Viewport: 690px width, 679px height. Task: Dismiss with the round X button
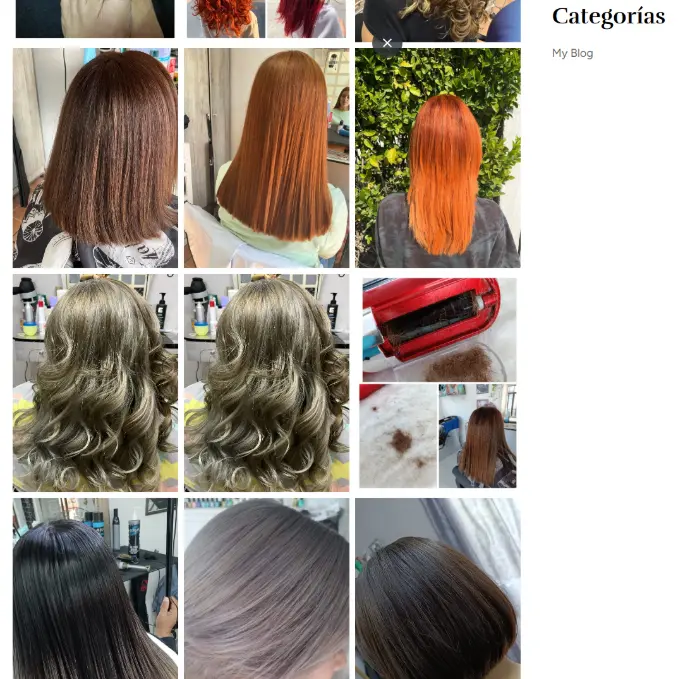pos(387,43)
